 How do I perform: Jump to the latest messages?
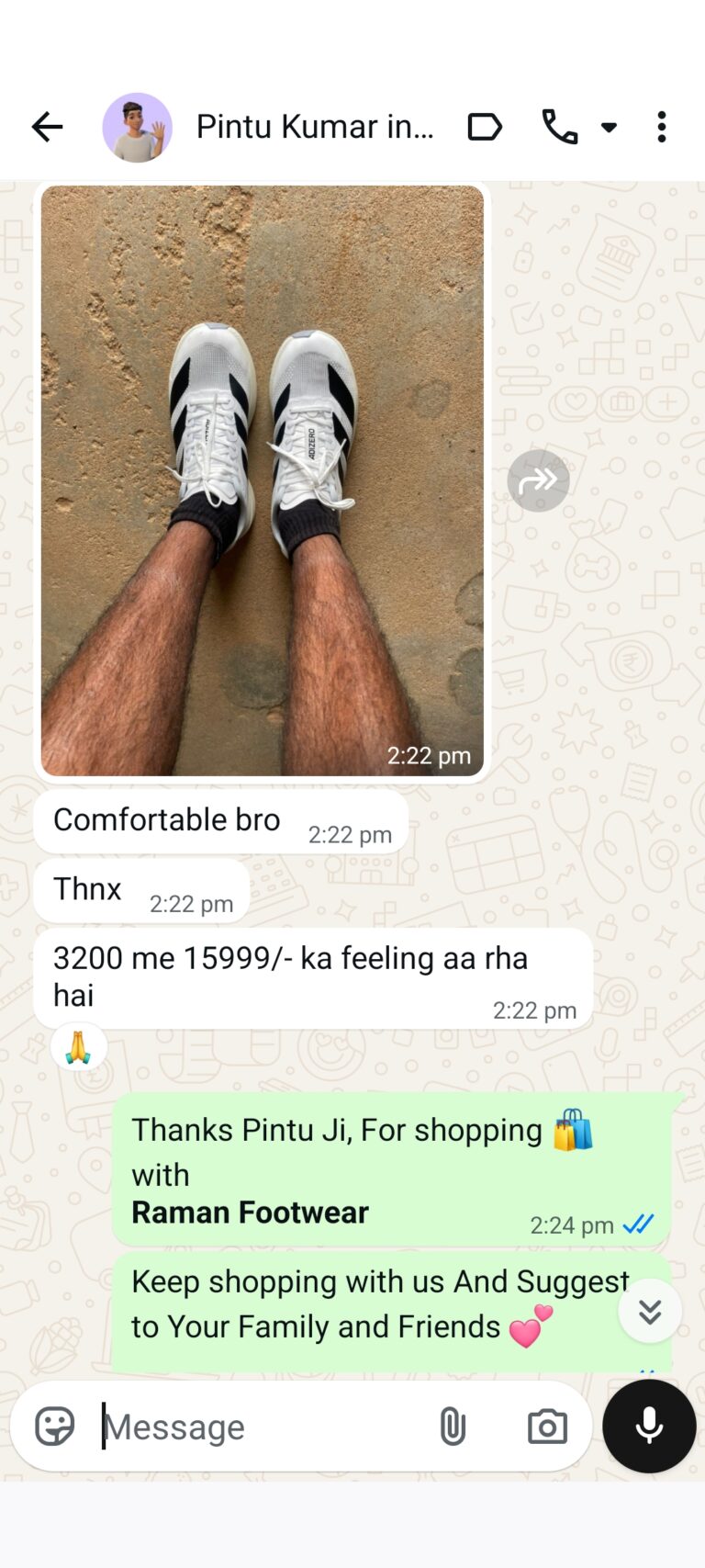coord(650,1311)
